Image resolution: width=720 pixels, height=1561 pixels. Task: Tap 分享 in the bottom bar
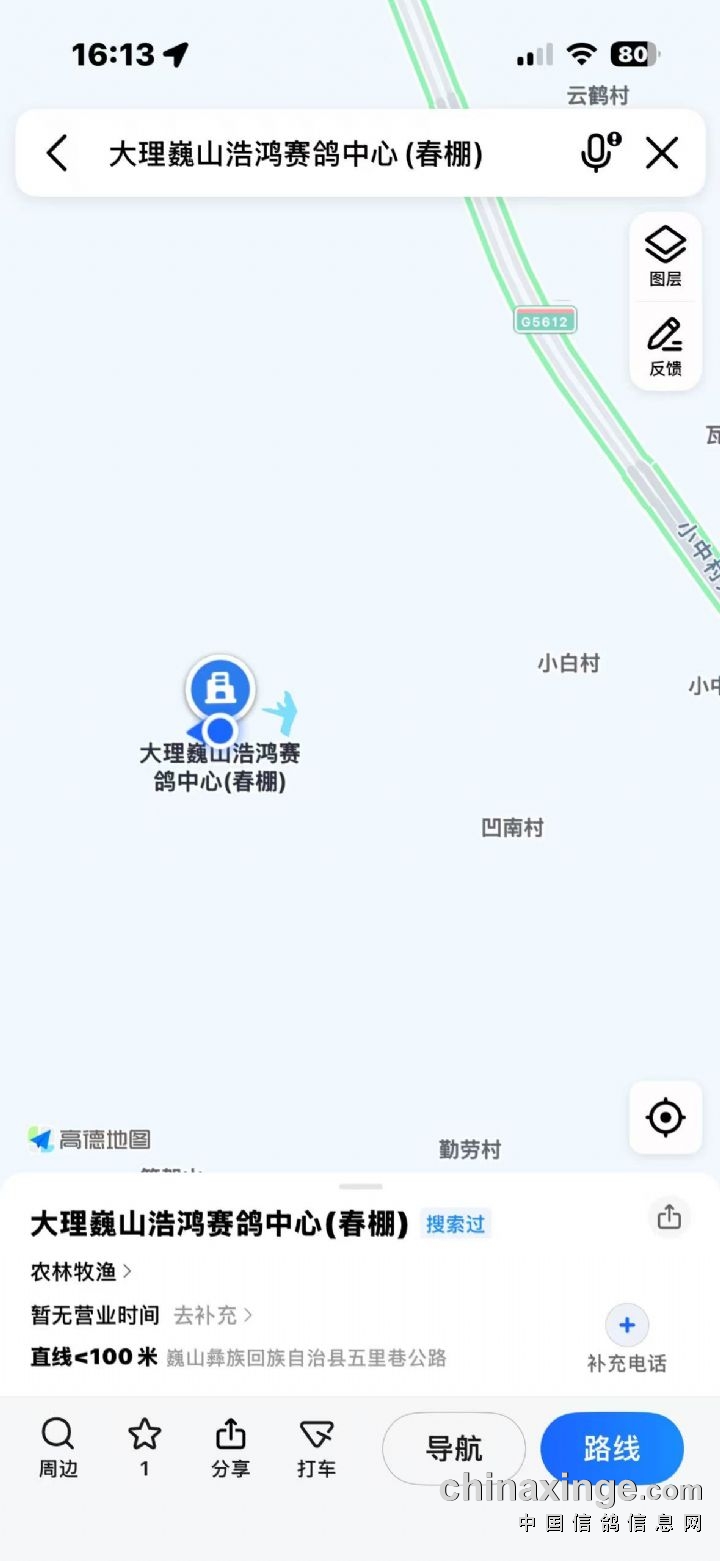[231, 1447]
